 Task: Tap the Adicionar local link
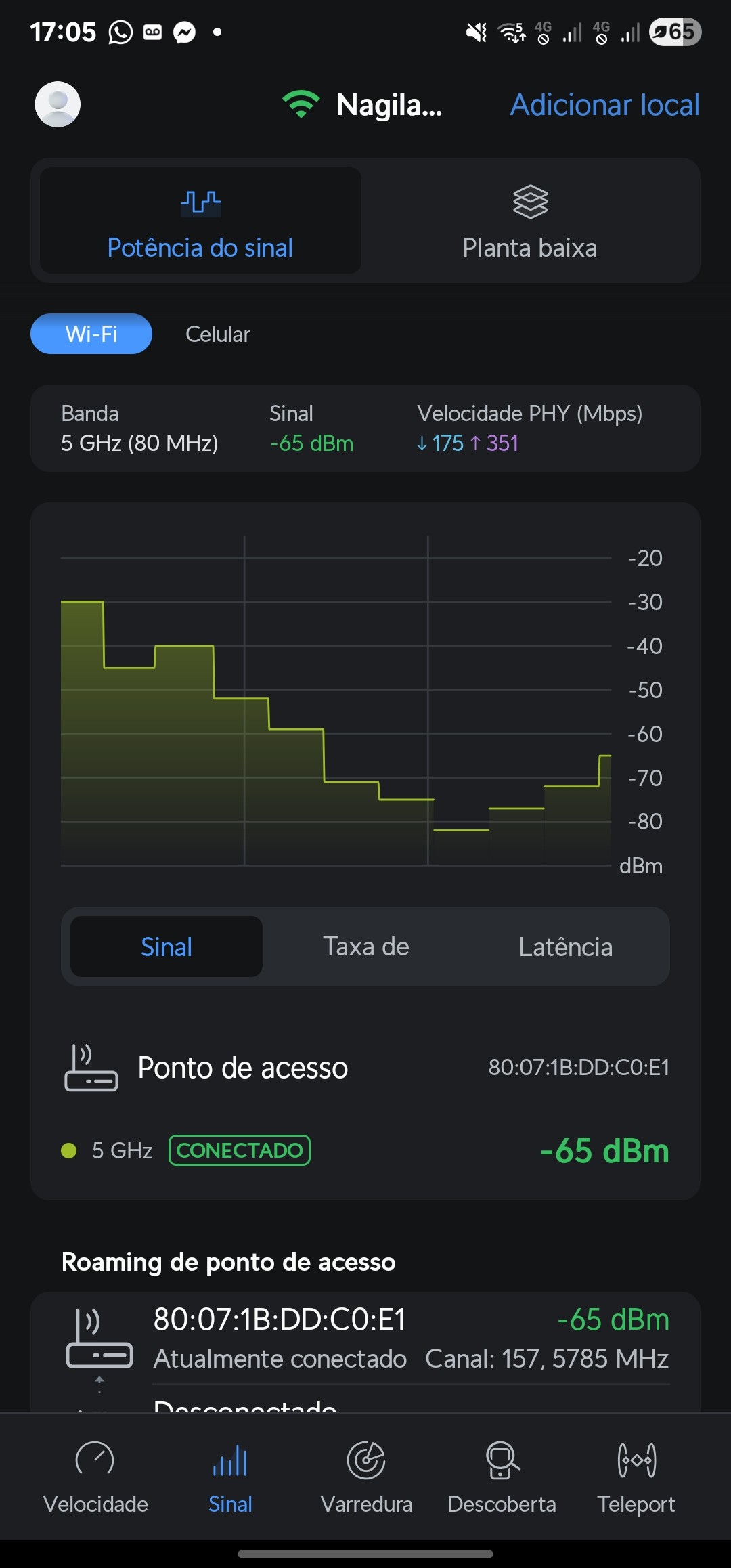click(604, 105)
